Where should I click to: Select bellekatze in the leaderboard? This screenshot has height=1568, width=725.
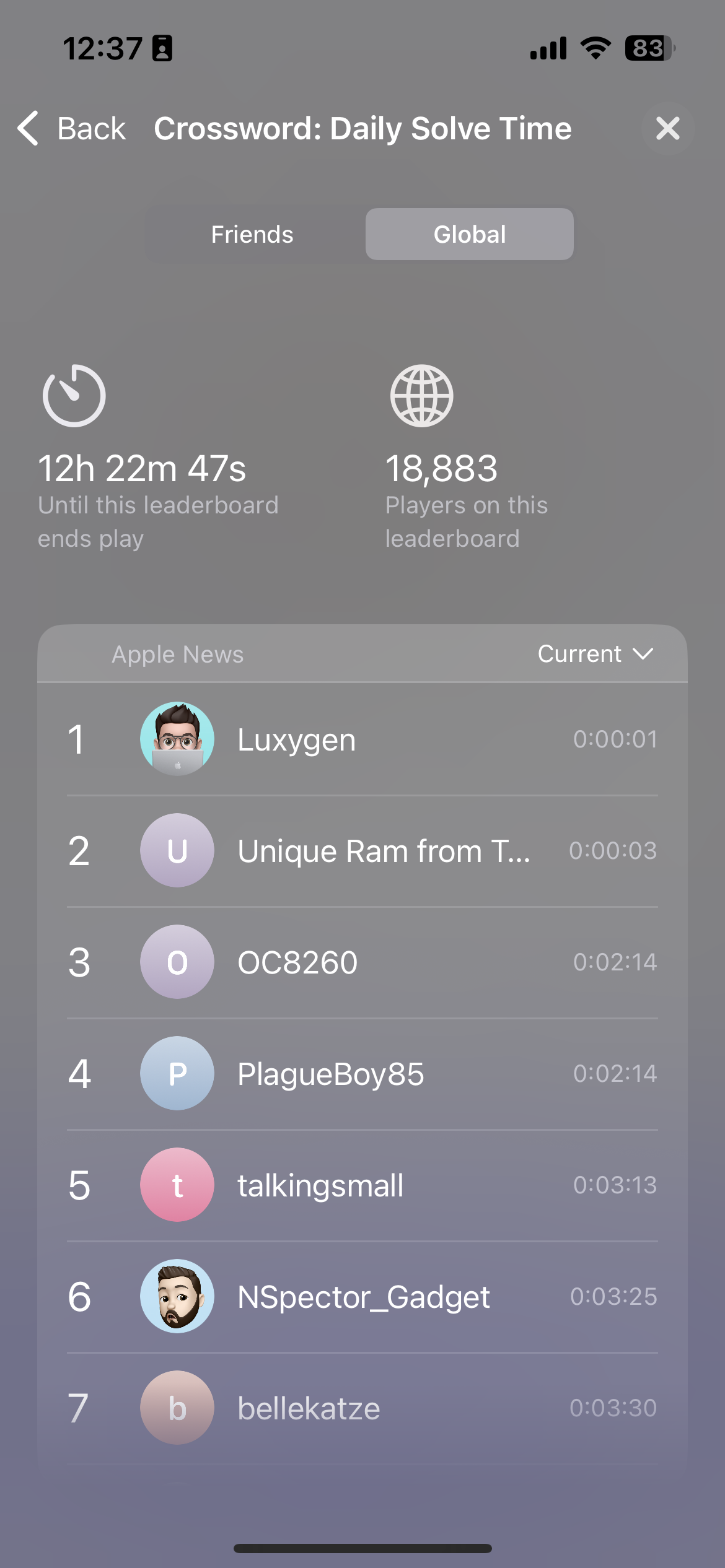tap(362, 1408)
